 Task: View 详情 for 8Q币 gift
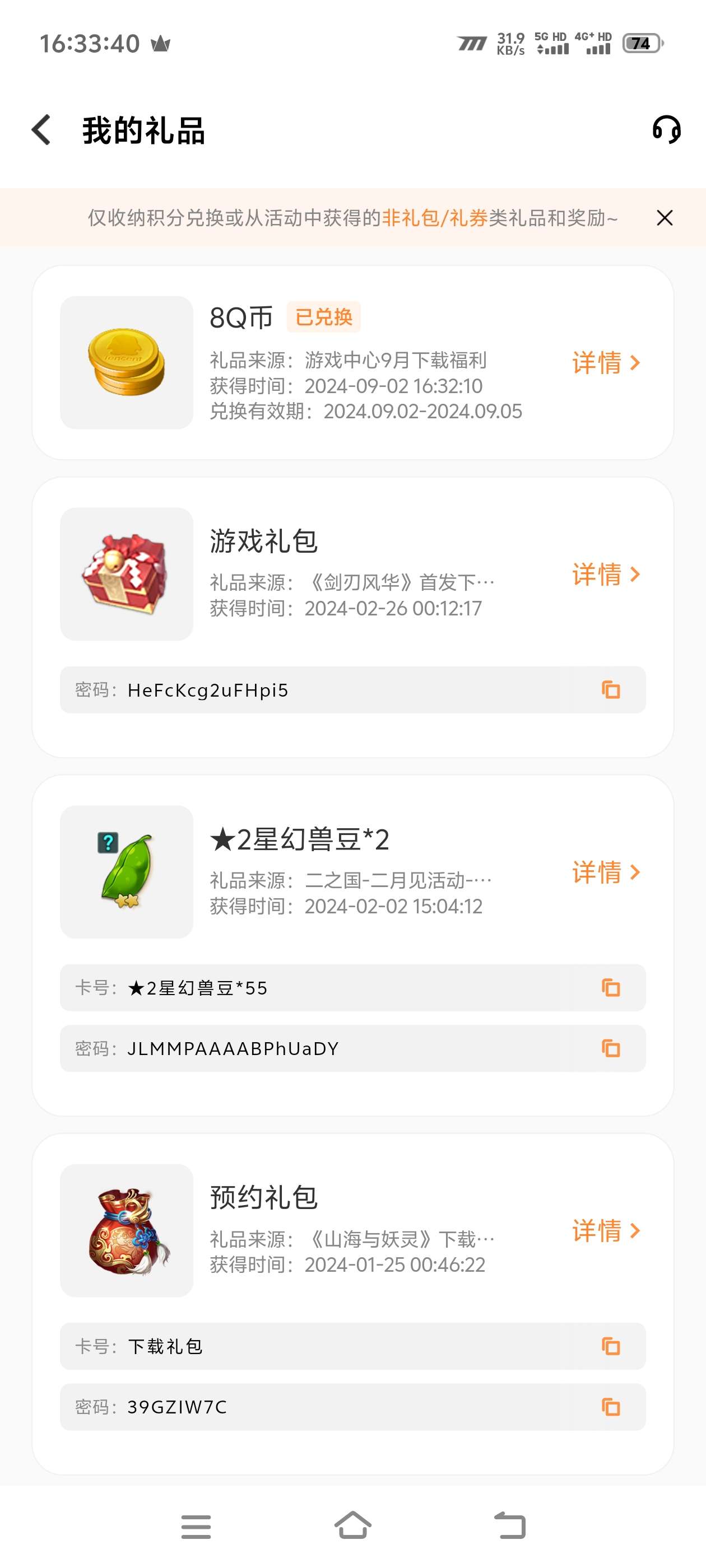coord(606,363)
